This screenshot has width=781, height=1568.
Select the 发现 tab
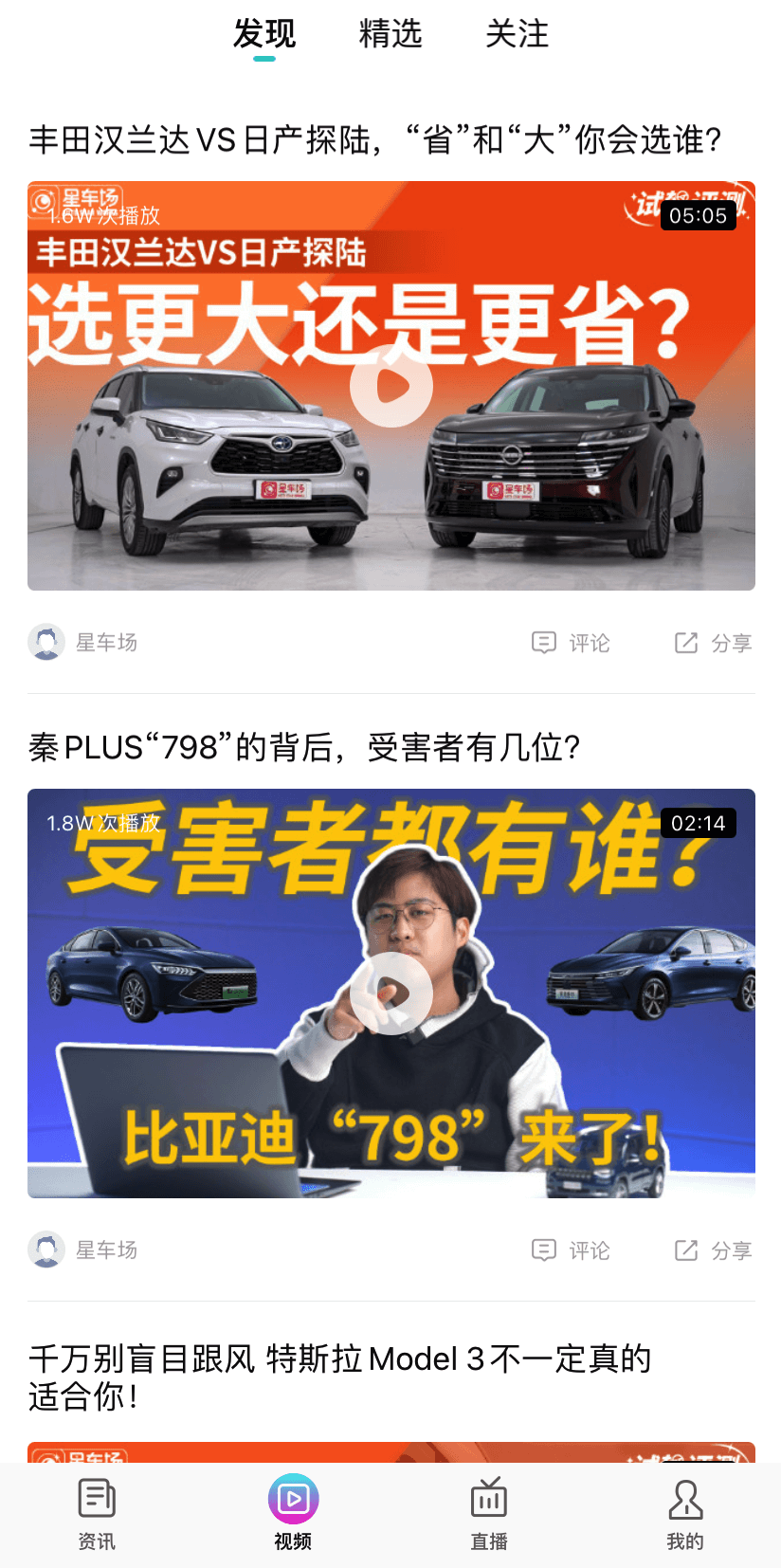pos(264,34)
